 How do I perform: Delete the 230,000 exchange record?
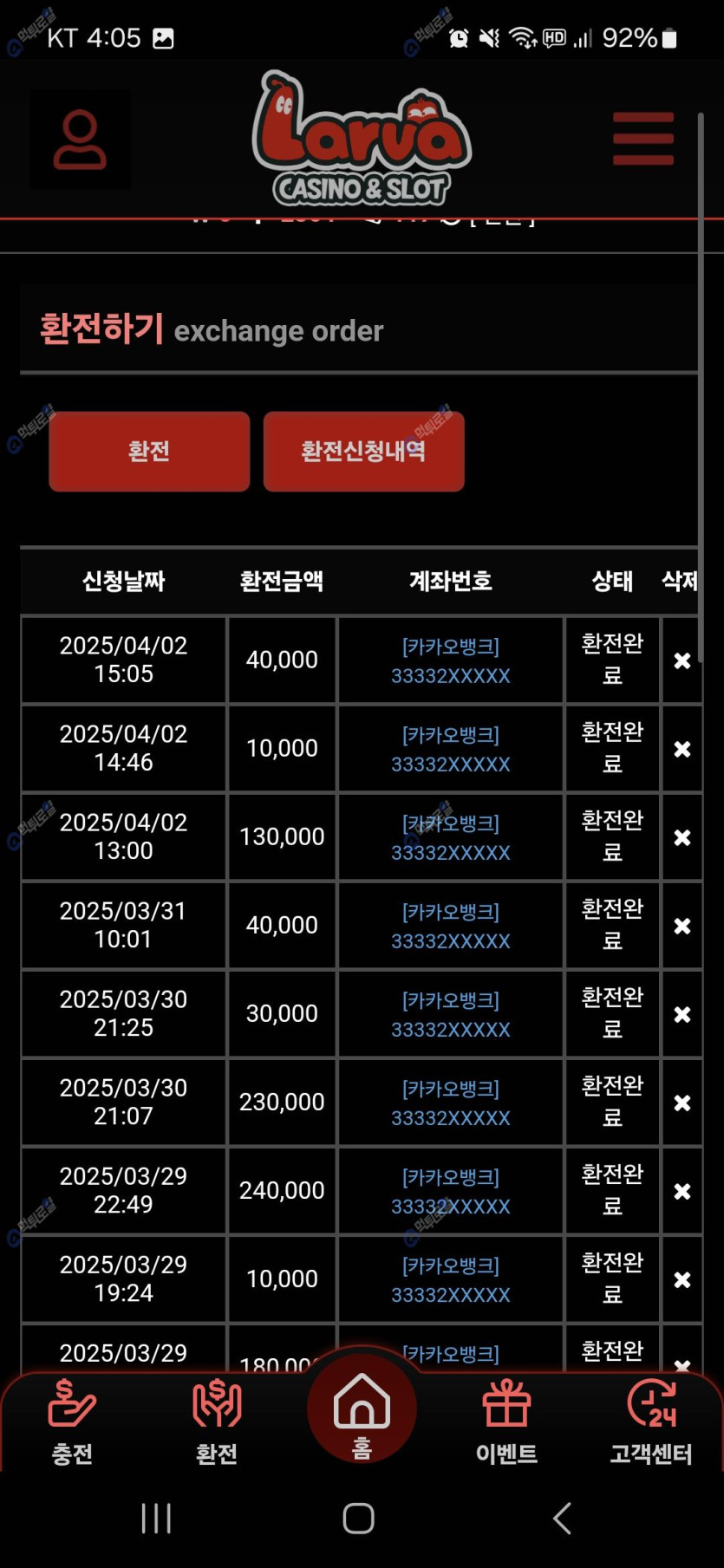click(x=682, y=1103)
